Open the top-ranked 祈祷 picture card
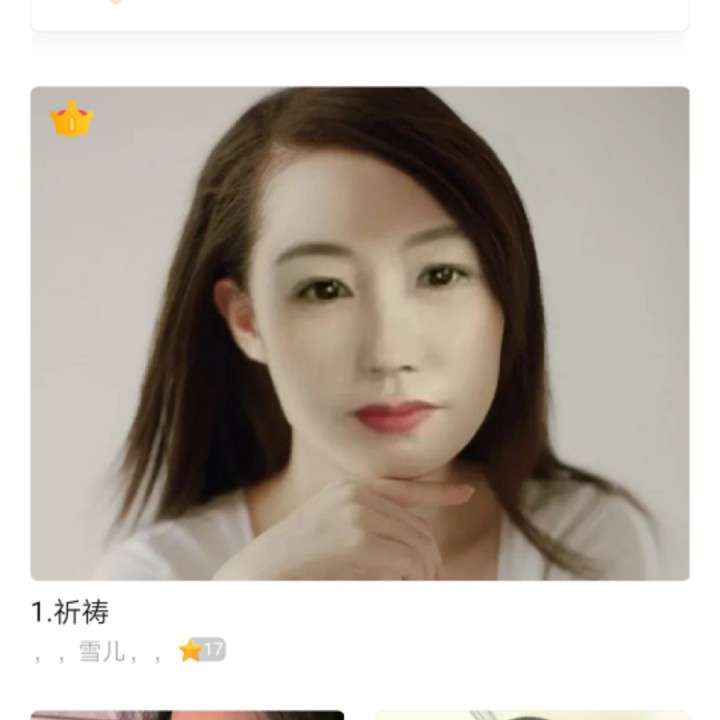720x720 pixels. pyautogui.click(x=359, y=333)
